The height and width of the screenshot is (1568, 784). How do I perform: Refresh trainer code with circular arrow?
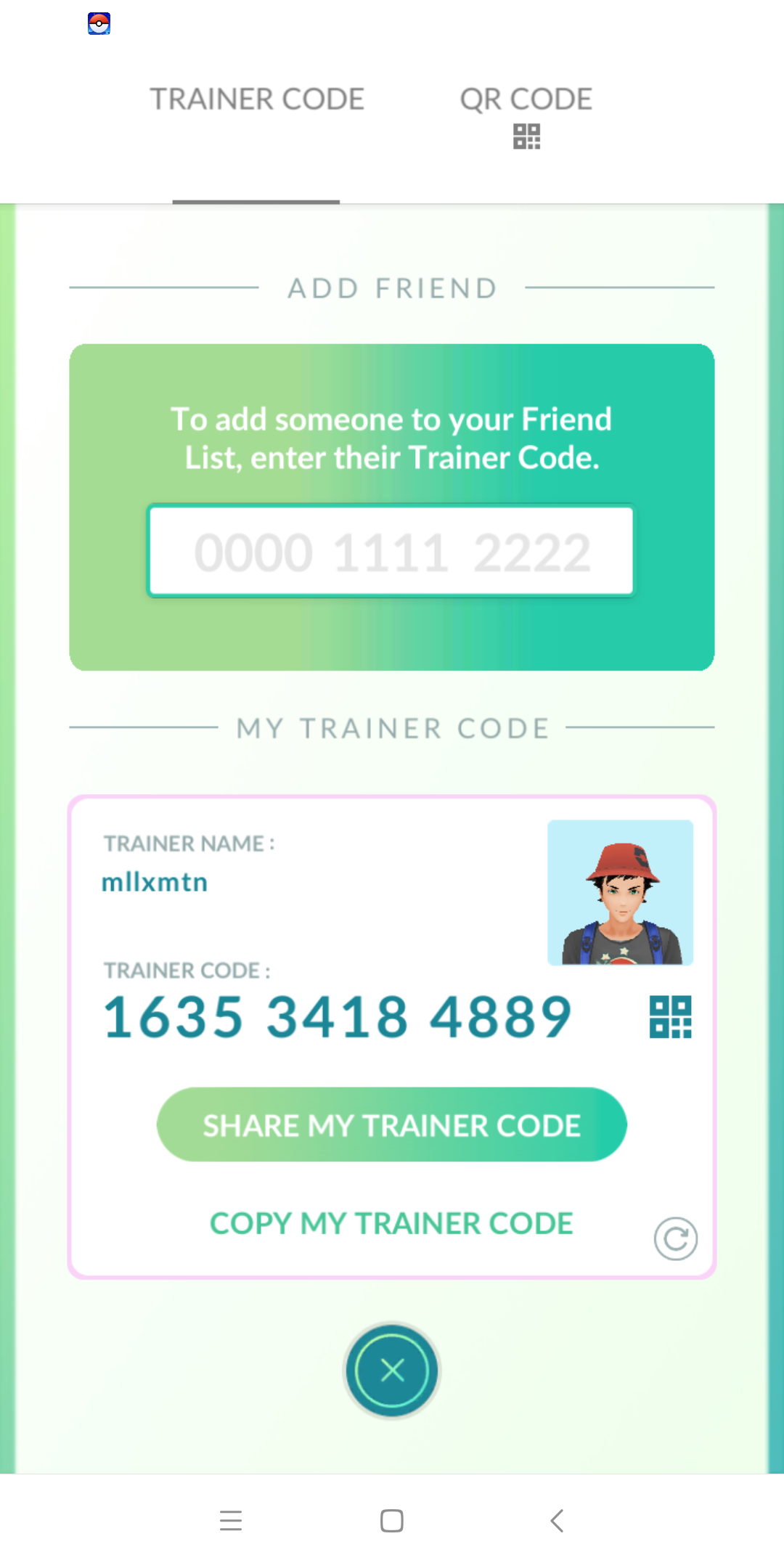point(675,1238)
